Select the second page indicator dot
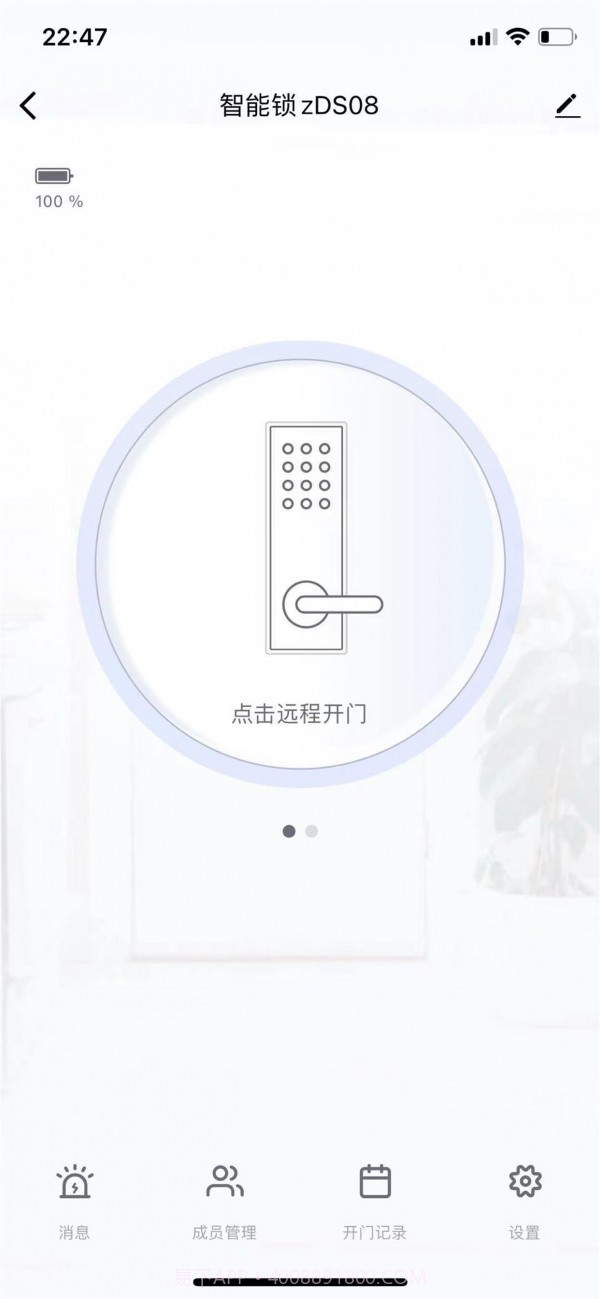The width and height of the screenshot is (600, 1299). click(x=312, y=831)
